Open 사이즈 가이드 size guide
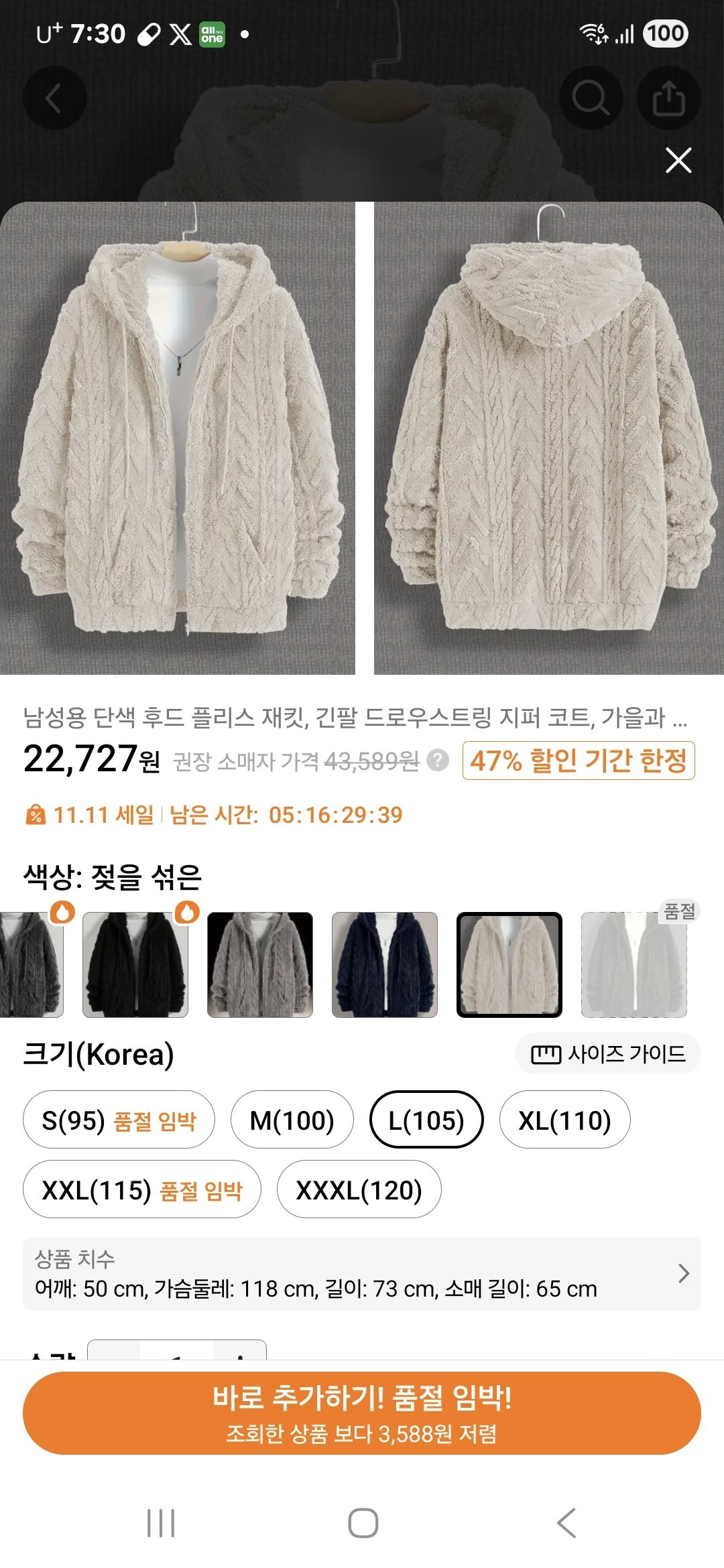This screenshot has width=724, height=1568. (608, 1054)
